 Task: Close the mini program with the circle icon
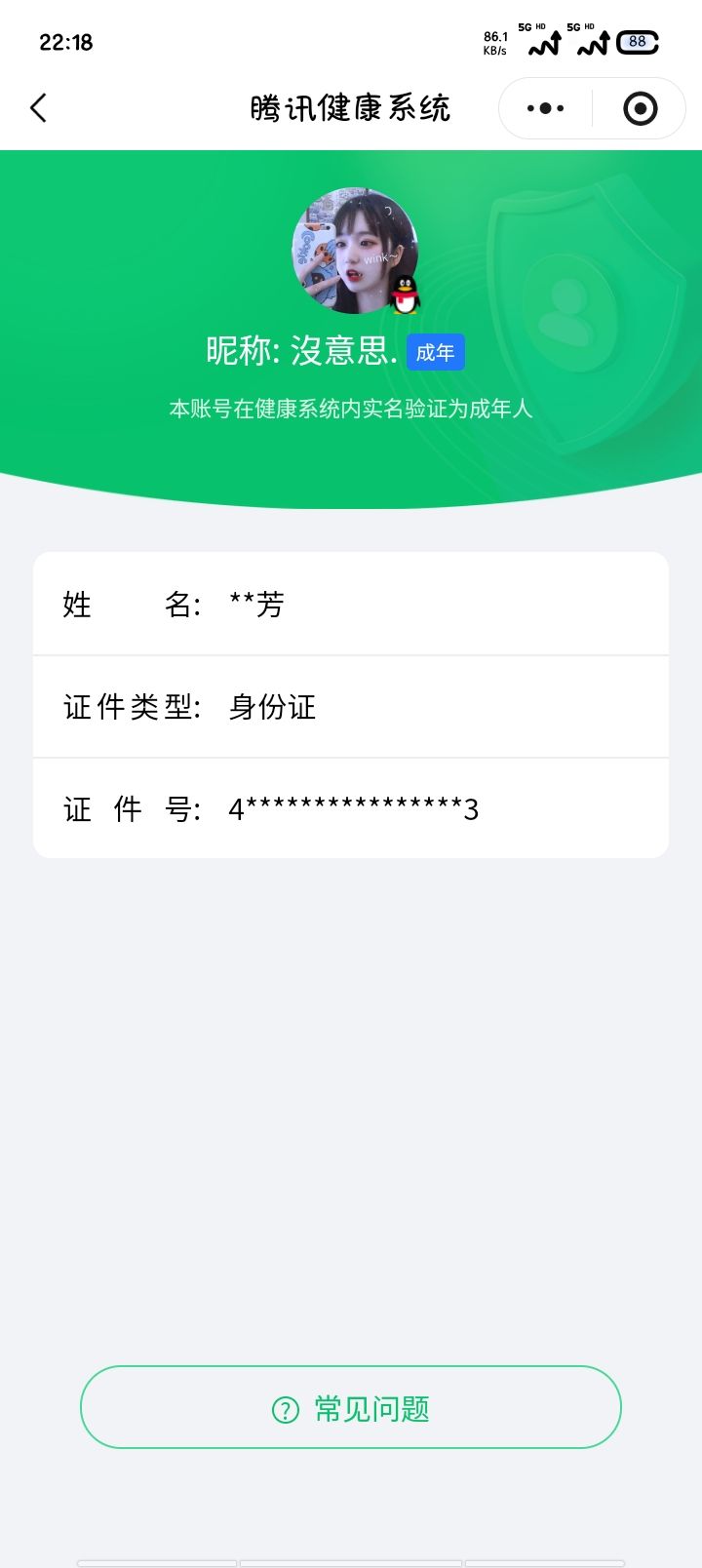click(640, 108)
